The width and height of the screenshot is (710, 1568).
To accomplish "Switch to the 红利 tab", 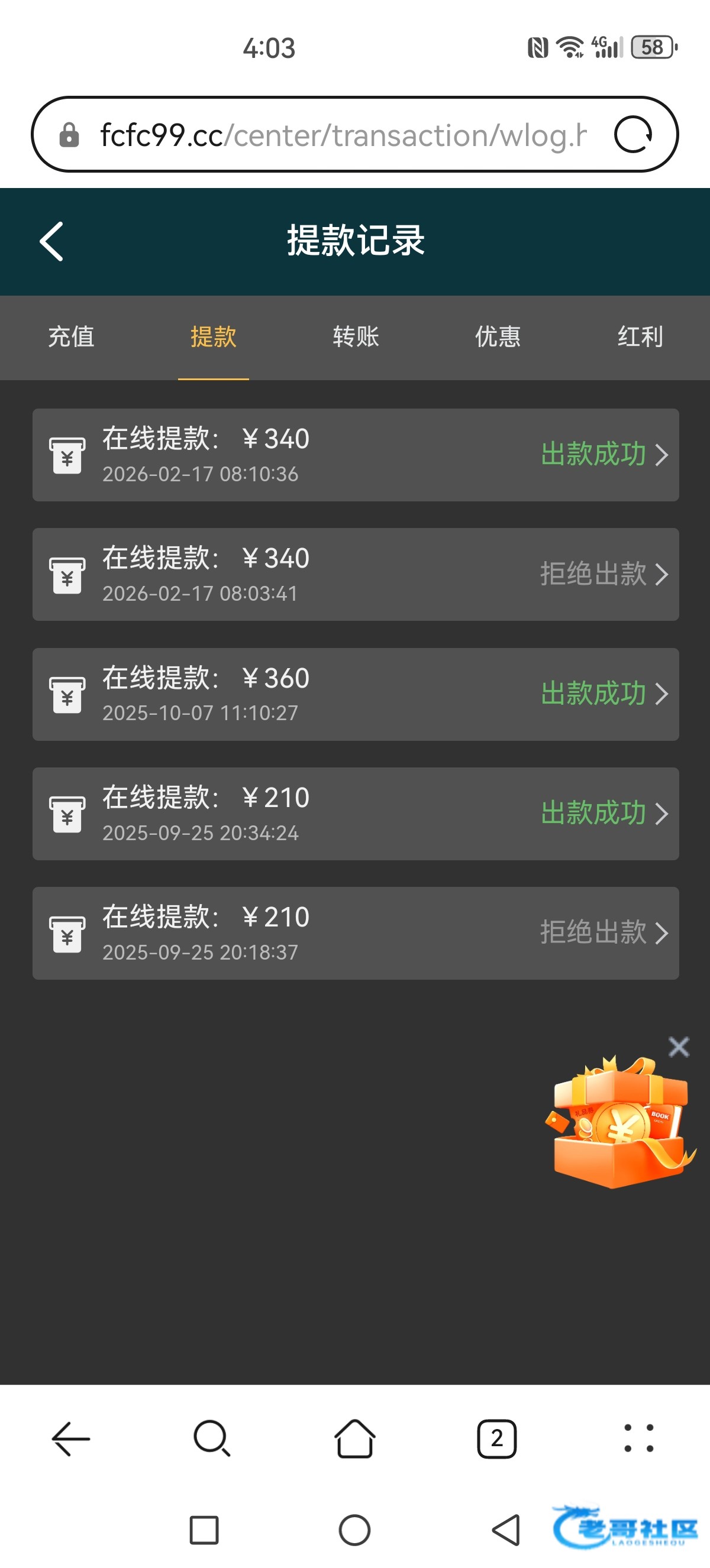I will (x=640, y=336).
